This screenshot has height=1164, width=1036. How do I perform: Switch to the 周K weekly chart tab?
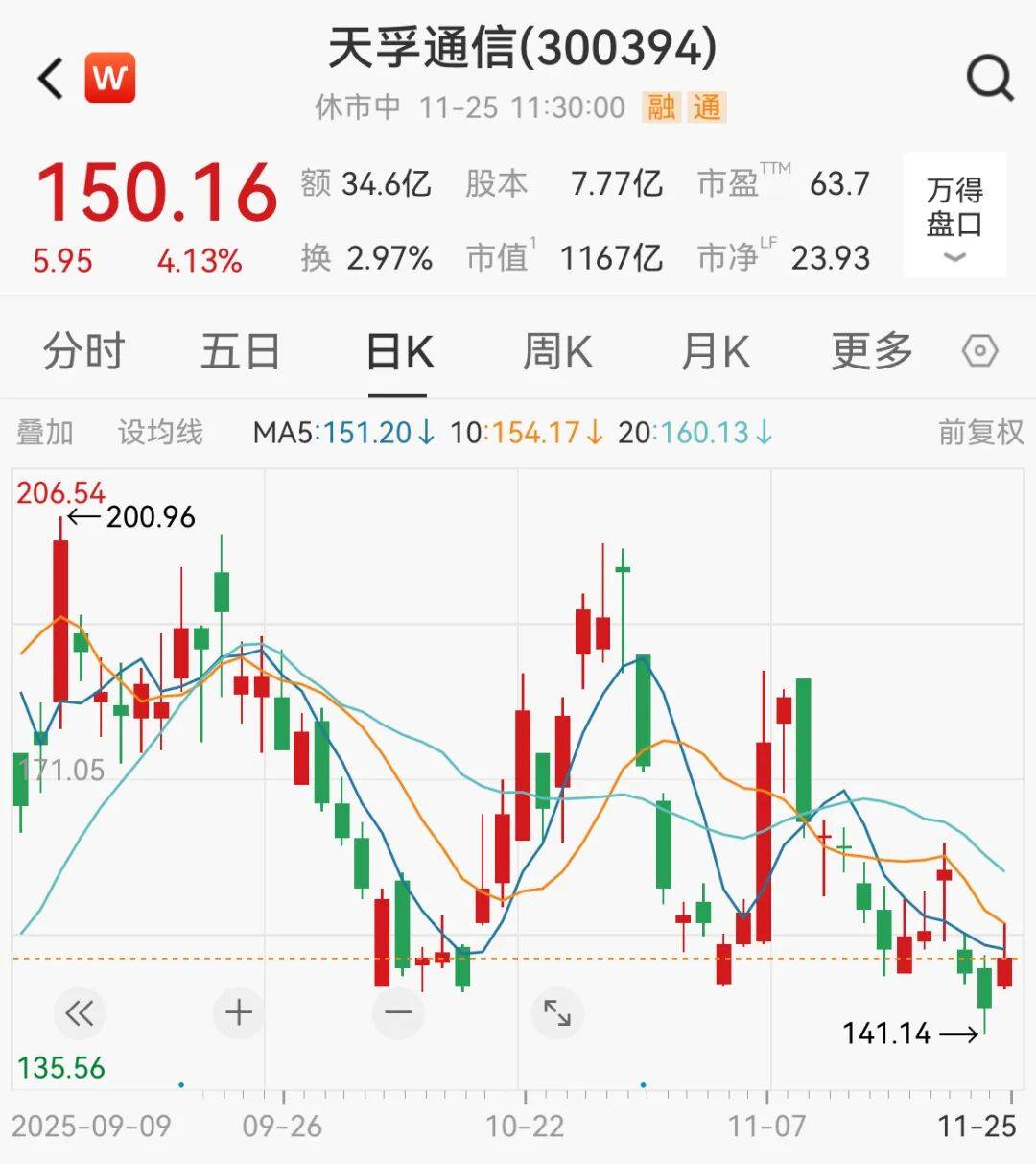[x=556, y=352]
